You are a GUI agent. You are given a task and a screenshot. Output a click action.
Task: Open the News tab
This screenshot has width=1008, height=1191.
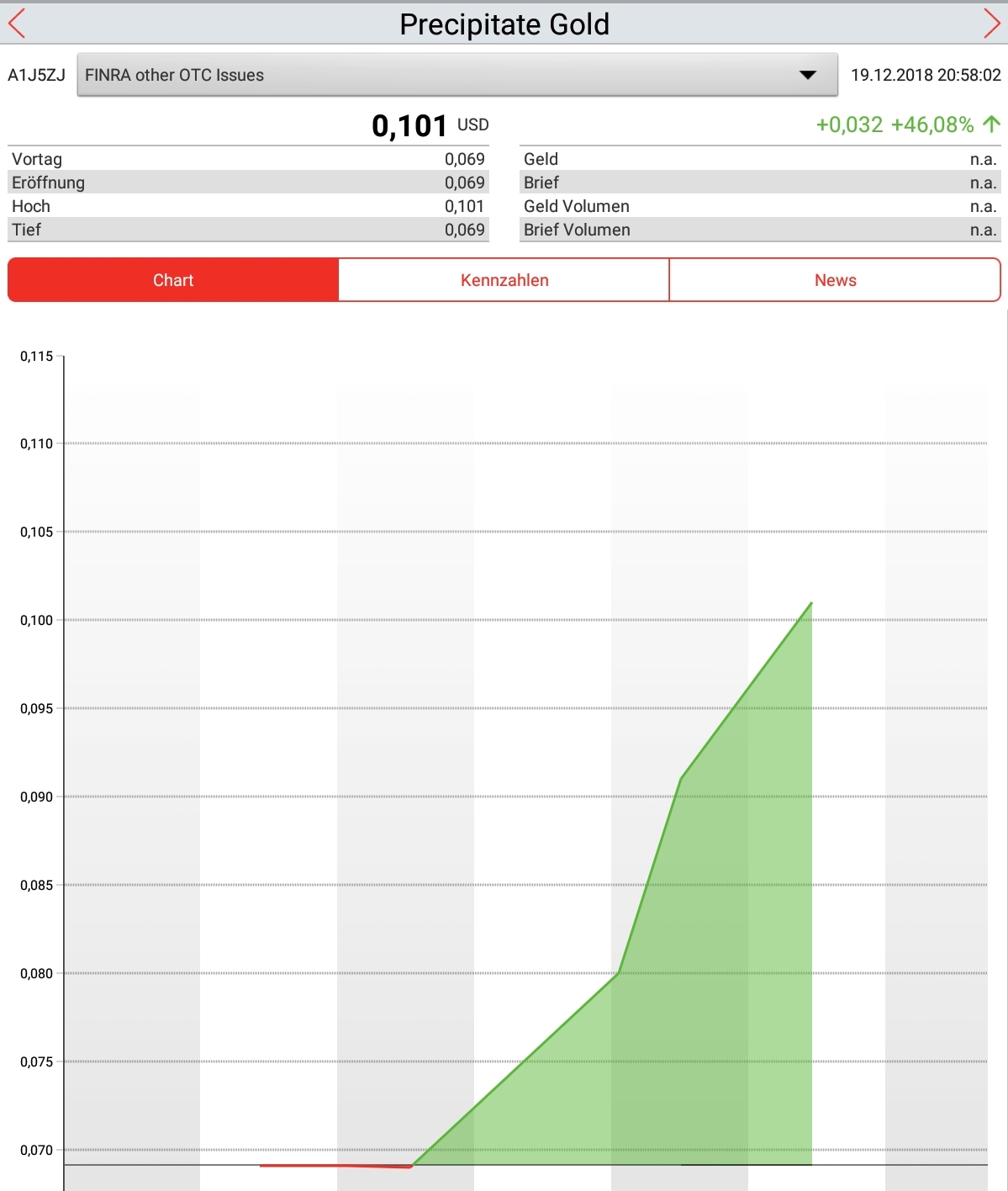pyautogui.click(x=835, y=280)
